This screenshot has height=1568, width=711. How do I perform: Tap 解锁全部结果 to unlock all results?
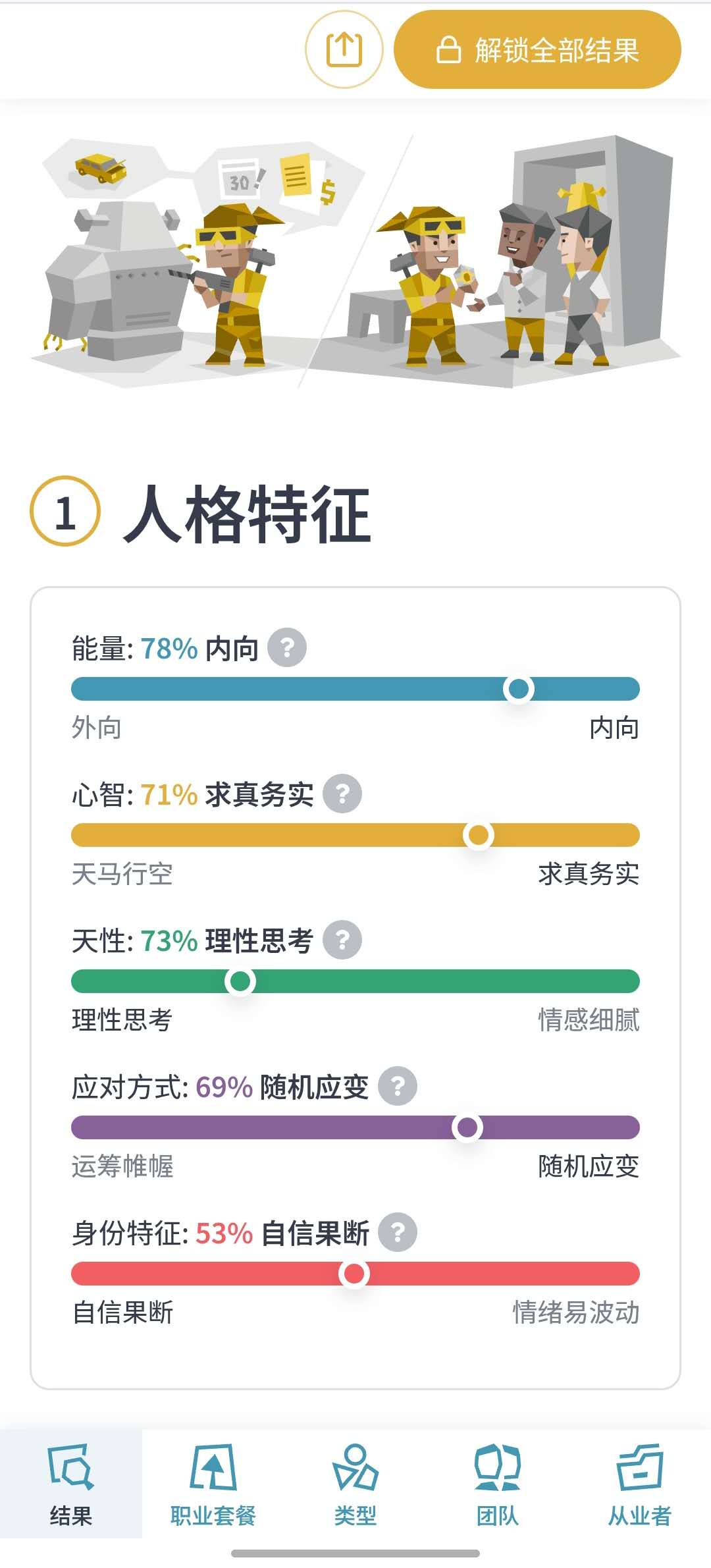[537, 49]
